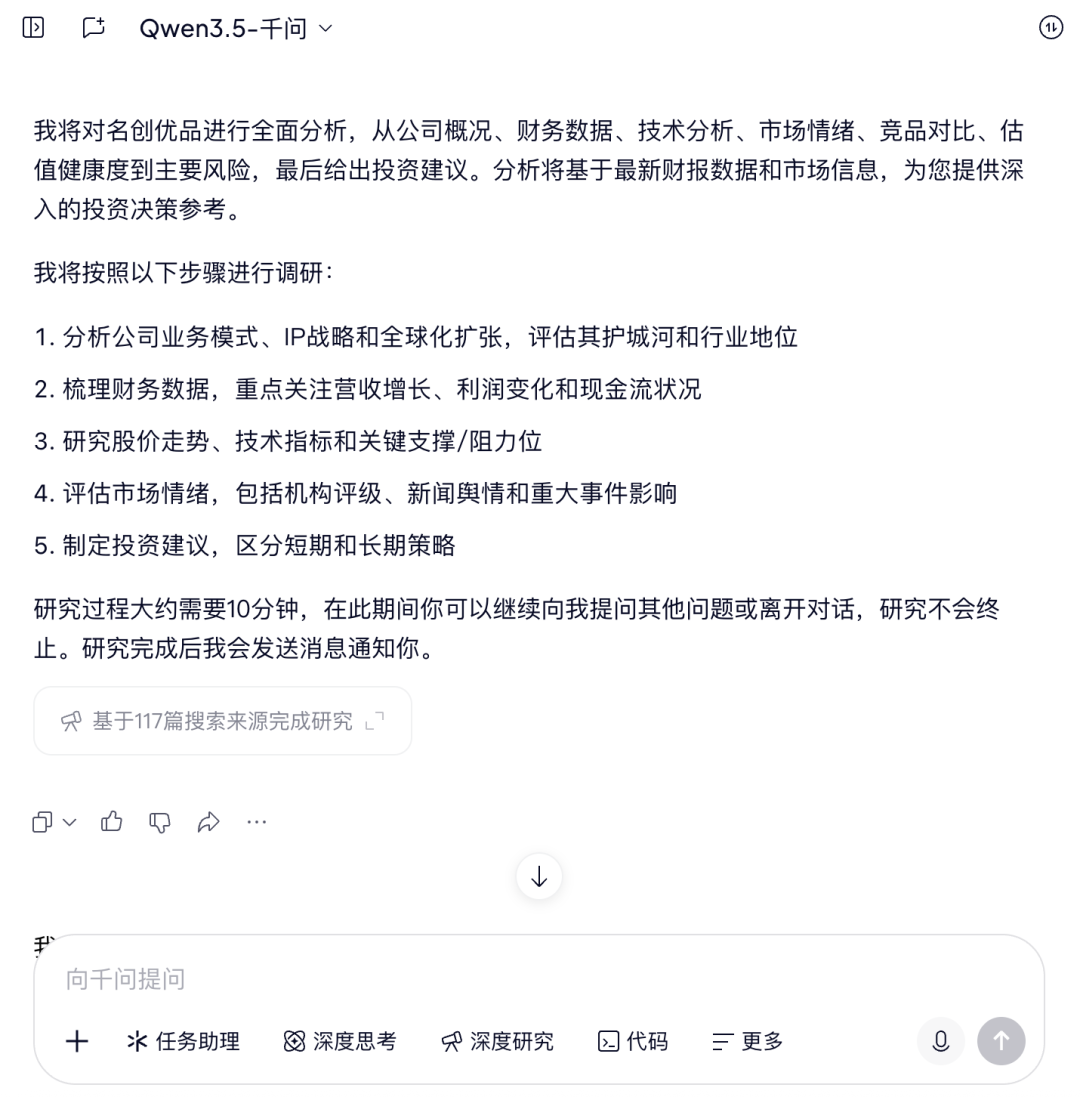This screenshot has height=1097, width=1080.
Task: Open the 基于117篇搜索来源完成研究 card
Action: [222, 721]
